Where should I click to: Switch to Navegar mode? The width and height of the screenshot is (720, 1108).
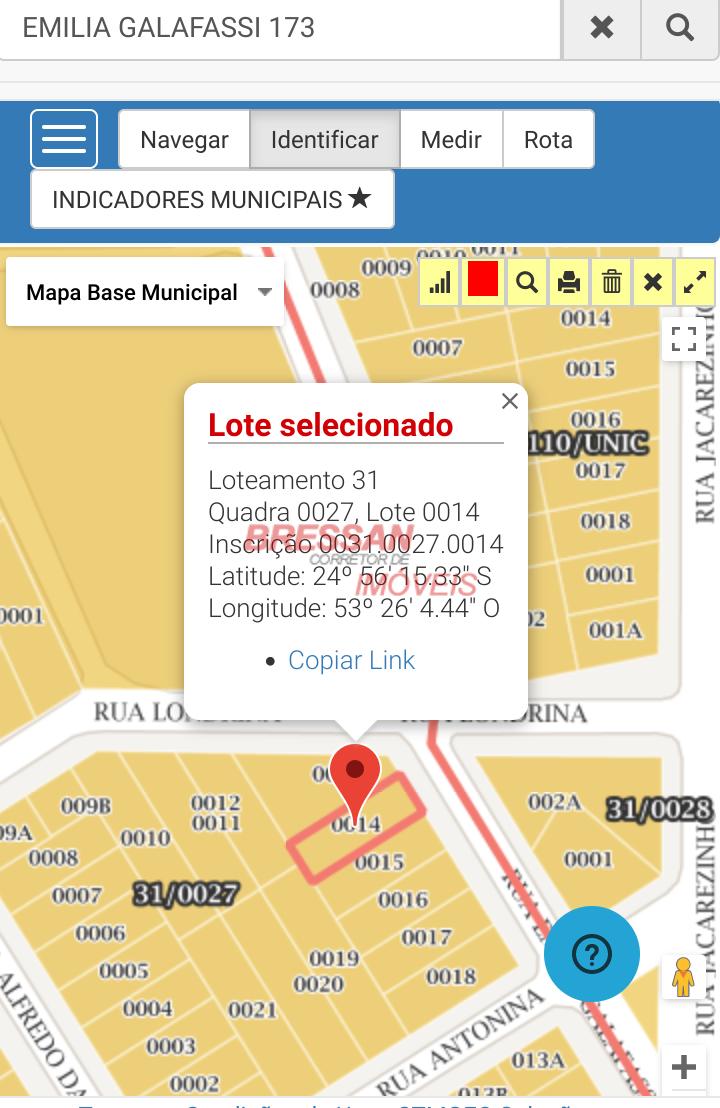coord(184,139)
